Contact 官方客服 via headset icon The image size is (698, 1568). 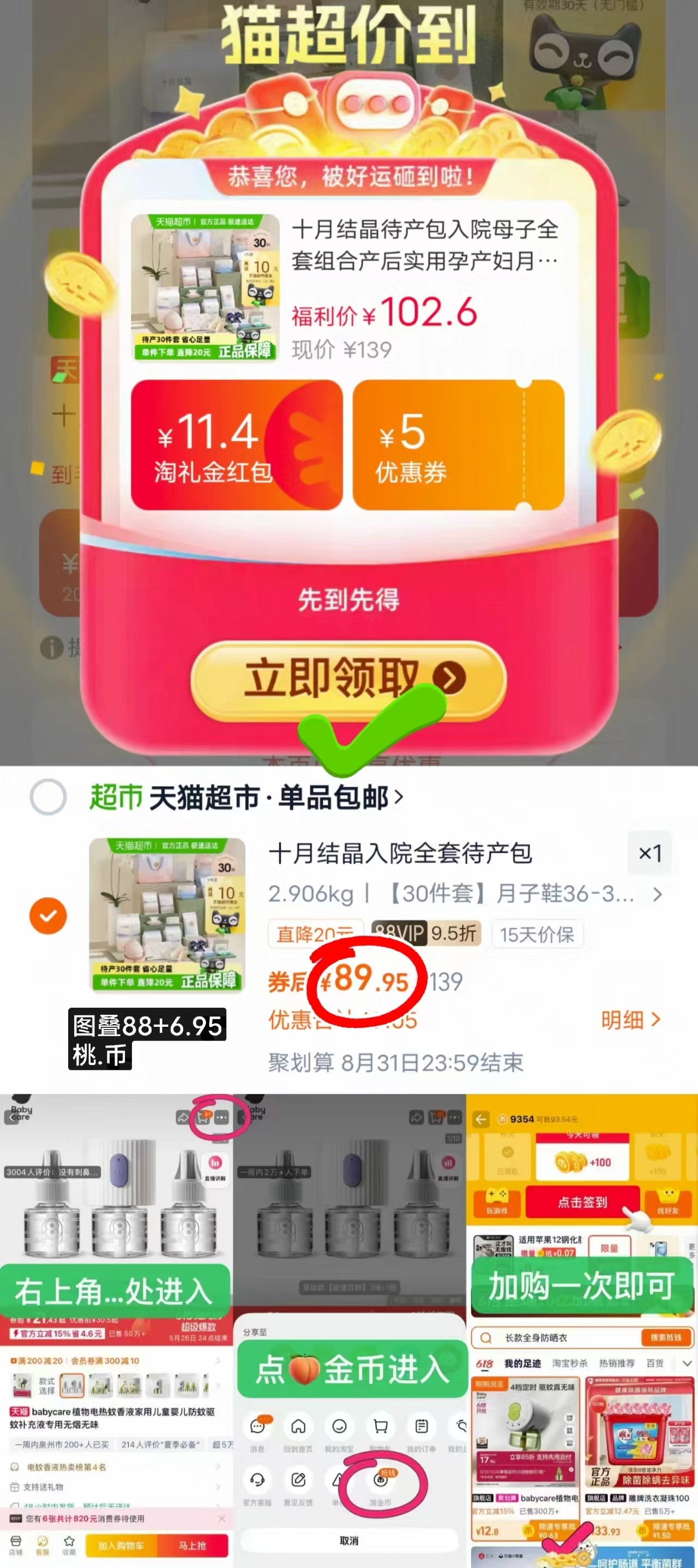pos(257,1480)
